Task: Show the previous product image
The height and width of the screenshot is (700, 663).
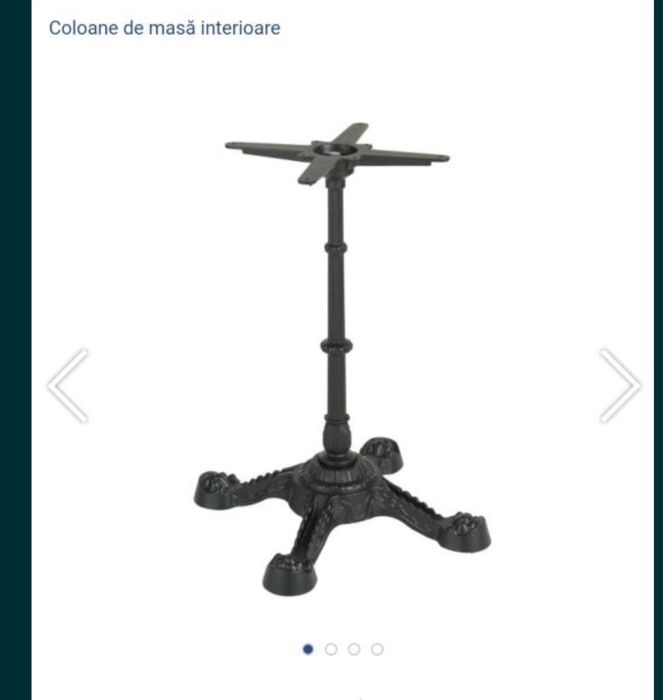Action: point(67,386)
